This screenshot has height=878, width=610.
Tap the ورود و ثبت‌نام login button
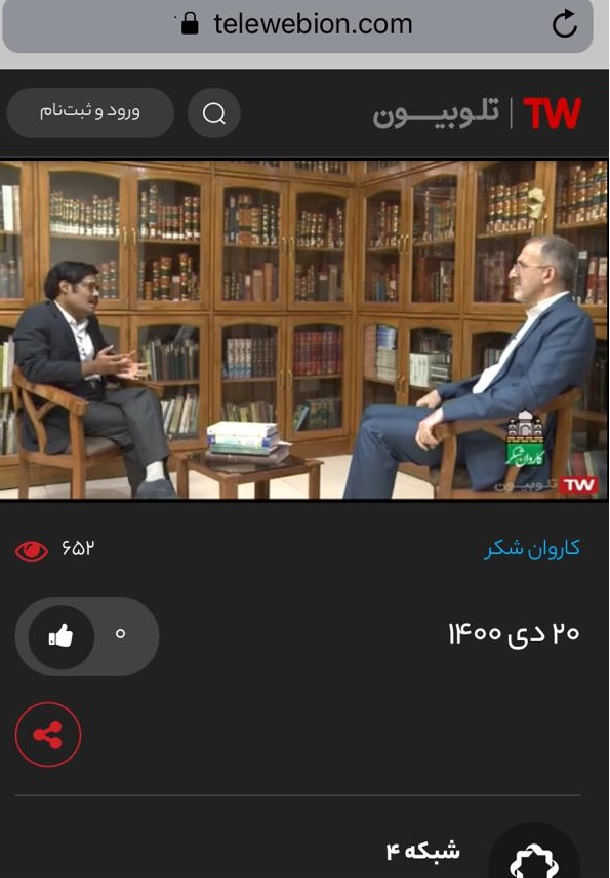90,112
